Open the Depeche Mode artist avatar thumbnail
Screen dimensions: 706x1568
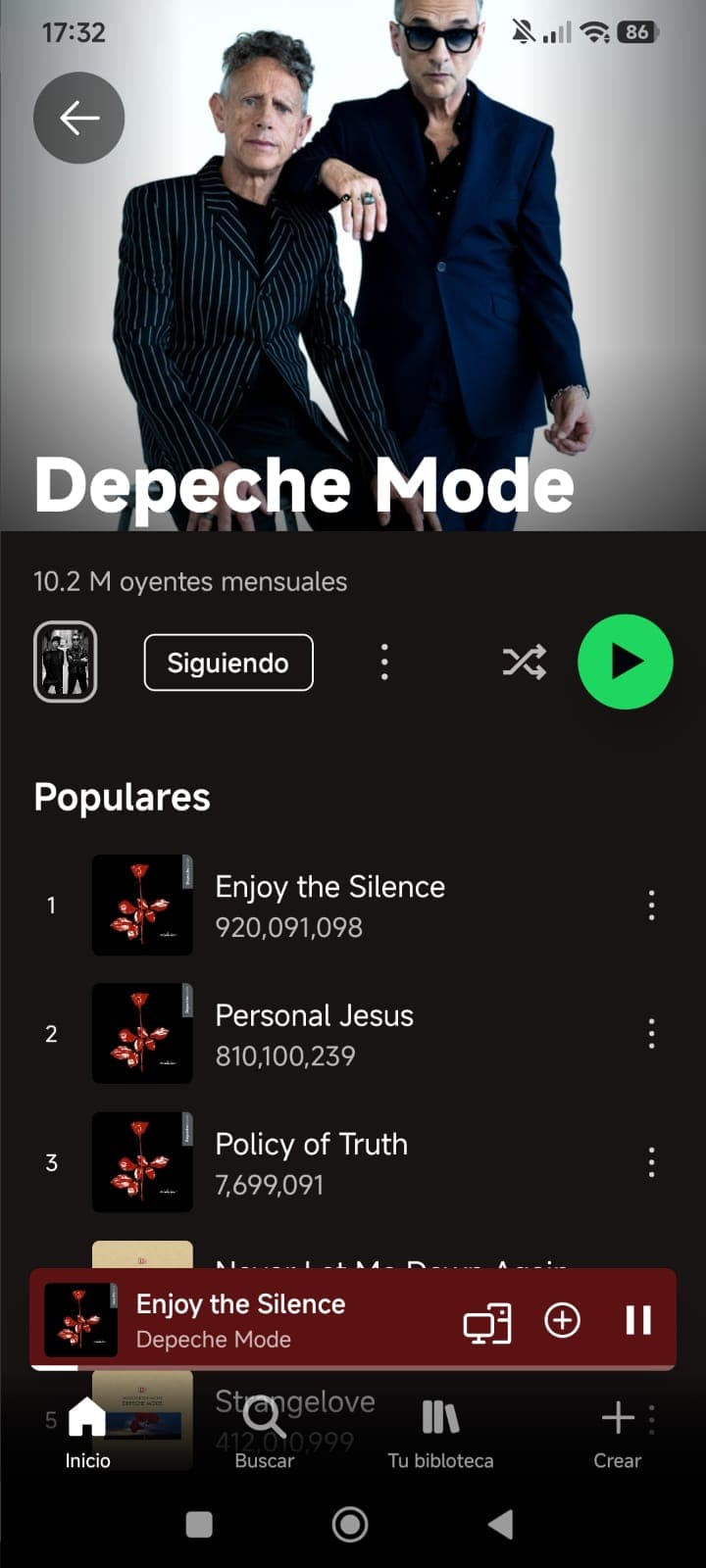pyautogui.click(x=66, y=662)
